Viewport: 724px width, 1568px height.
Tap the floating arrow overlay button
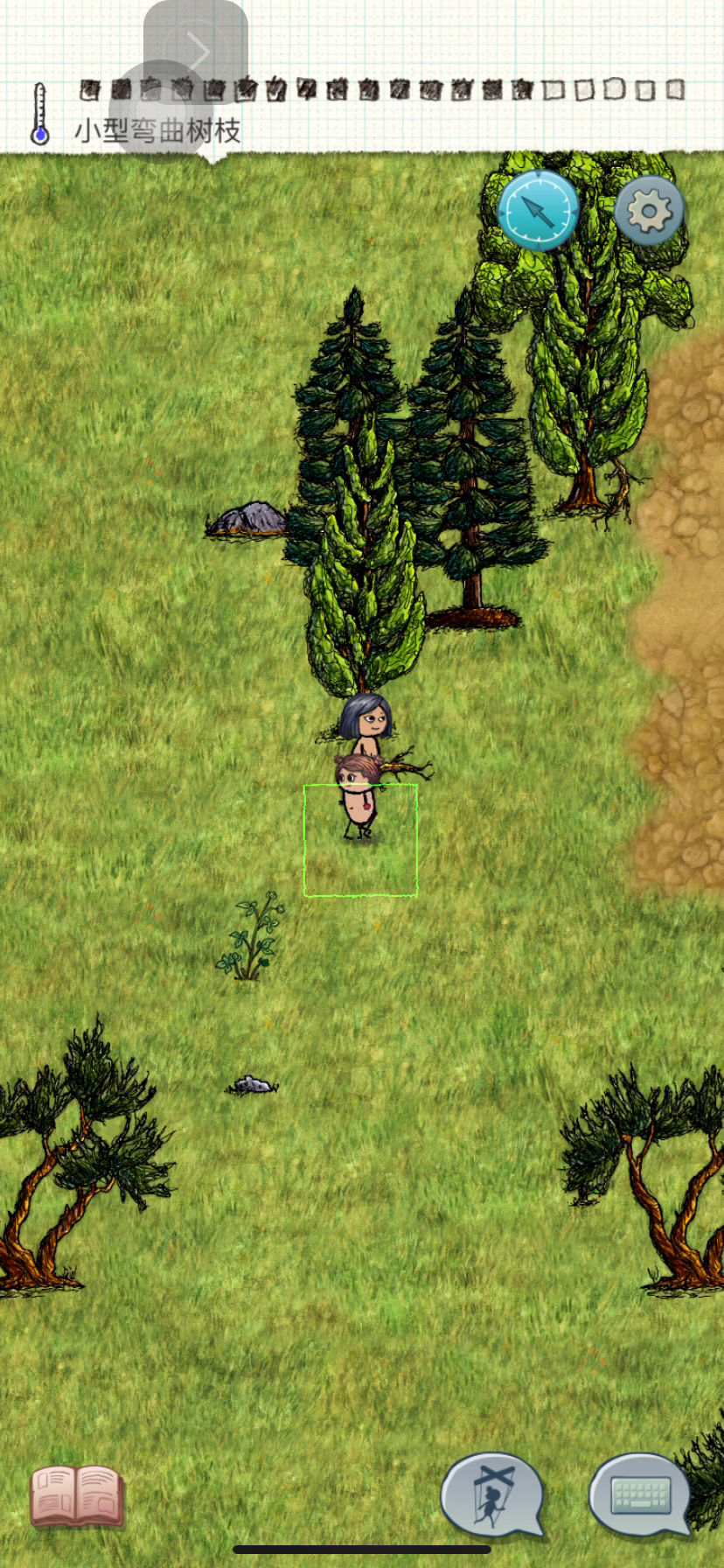click(196, 52)
